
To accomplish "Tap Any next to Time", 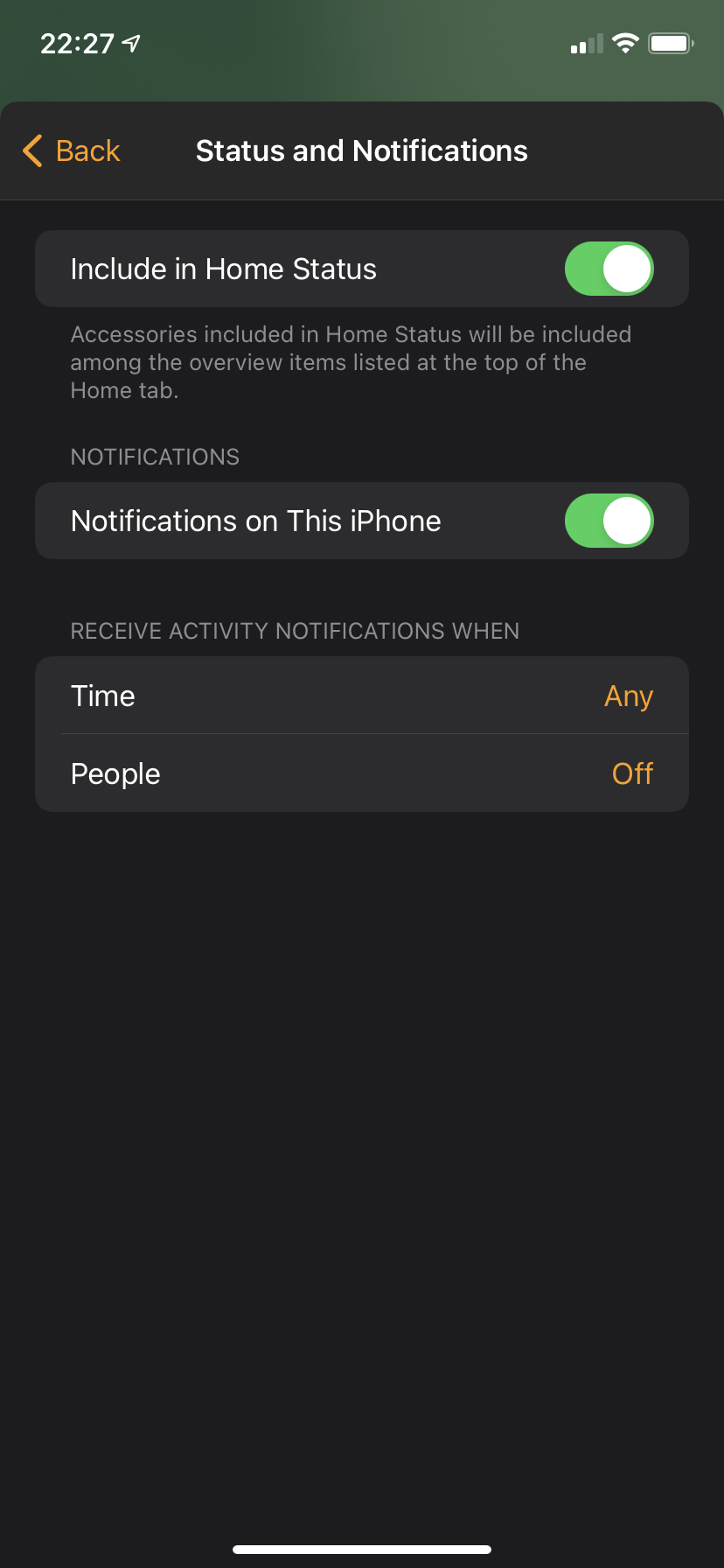I will (628, 695).
